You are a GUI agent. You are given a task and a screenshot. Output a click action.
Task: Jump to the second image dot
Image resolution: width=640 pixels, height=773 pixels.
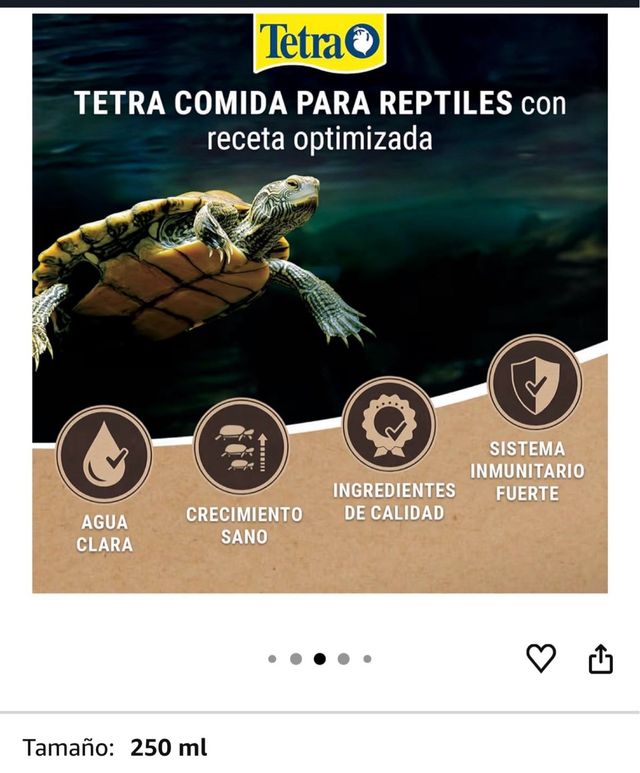(x=296, y=659)
